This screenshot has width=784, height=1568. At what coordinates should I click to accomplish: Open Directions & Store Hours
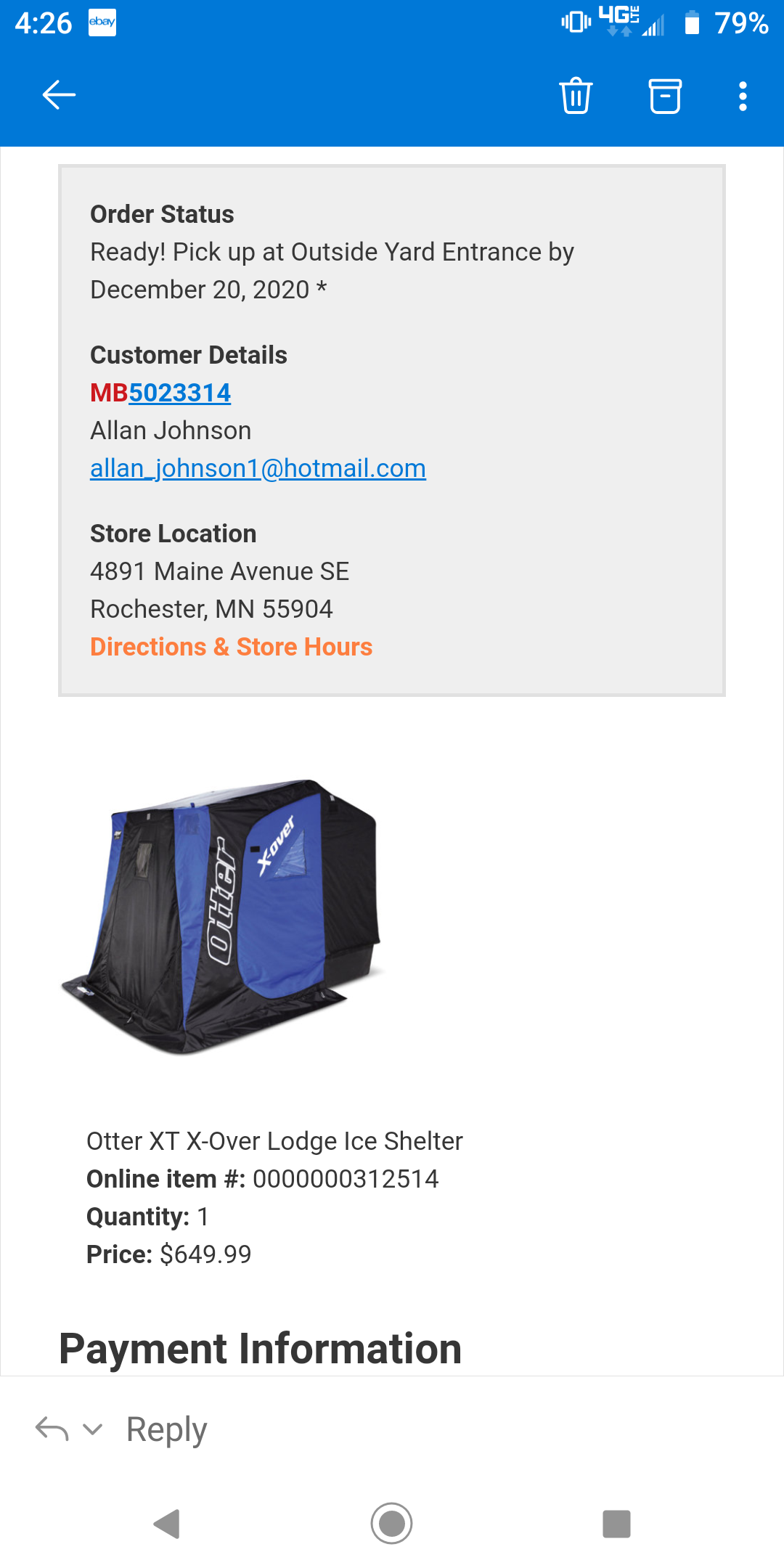231,647
